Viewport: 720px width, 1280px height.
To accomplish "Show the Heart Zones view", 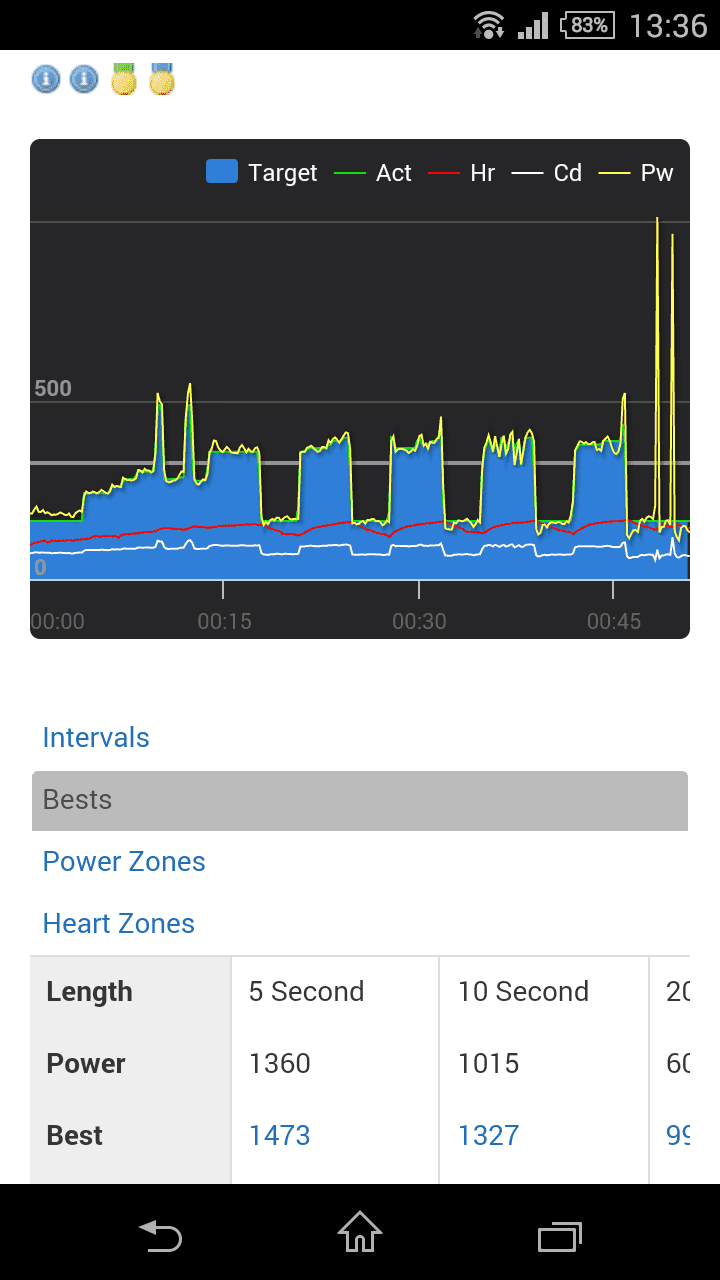I will click(x=118, y=924).
